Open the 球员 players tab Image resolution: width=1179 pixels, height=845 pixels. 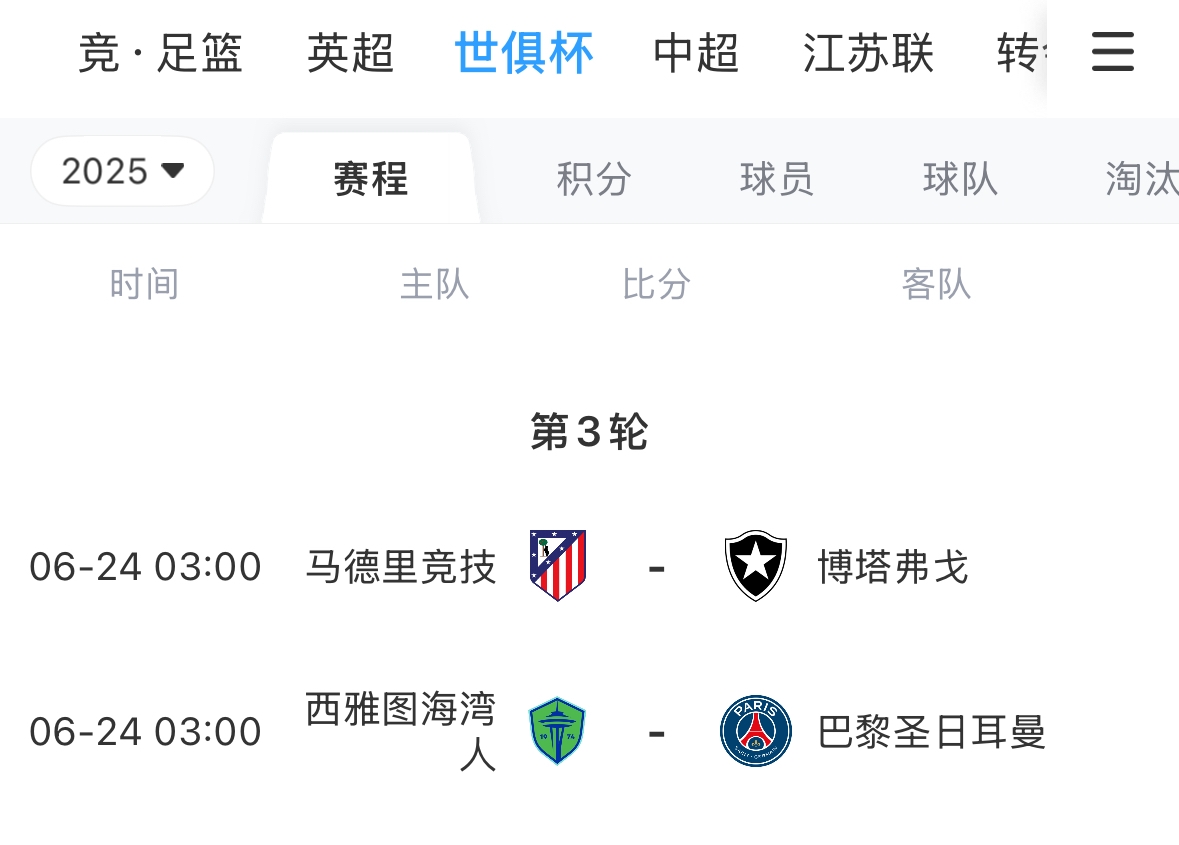pos(776,180)
